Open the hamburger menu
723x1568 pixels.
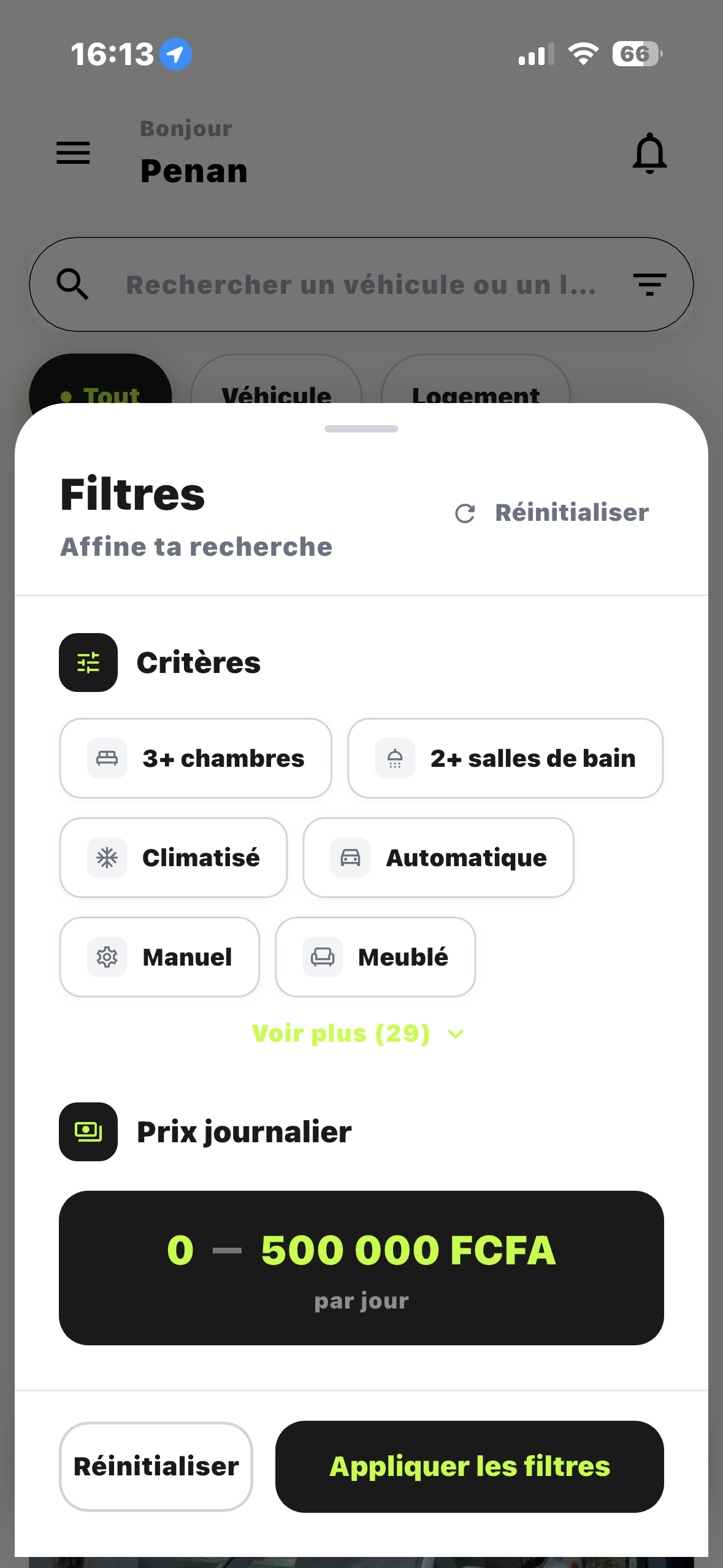pyautogui.click(x=73, y=153)
